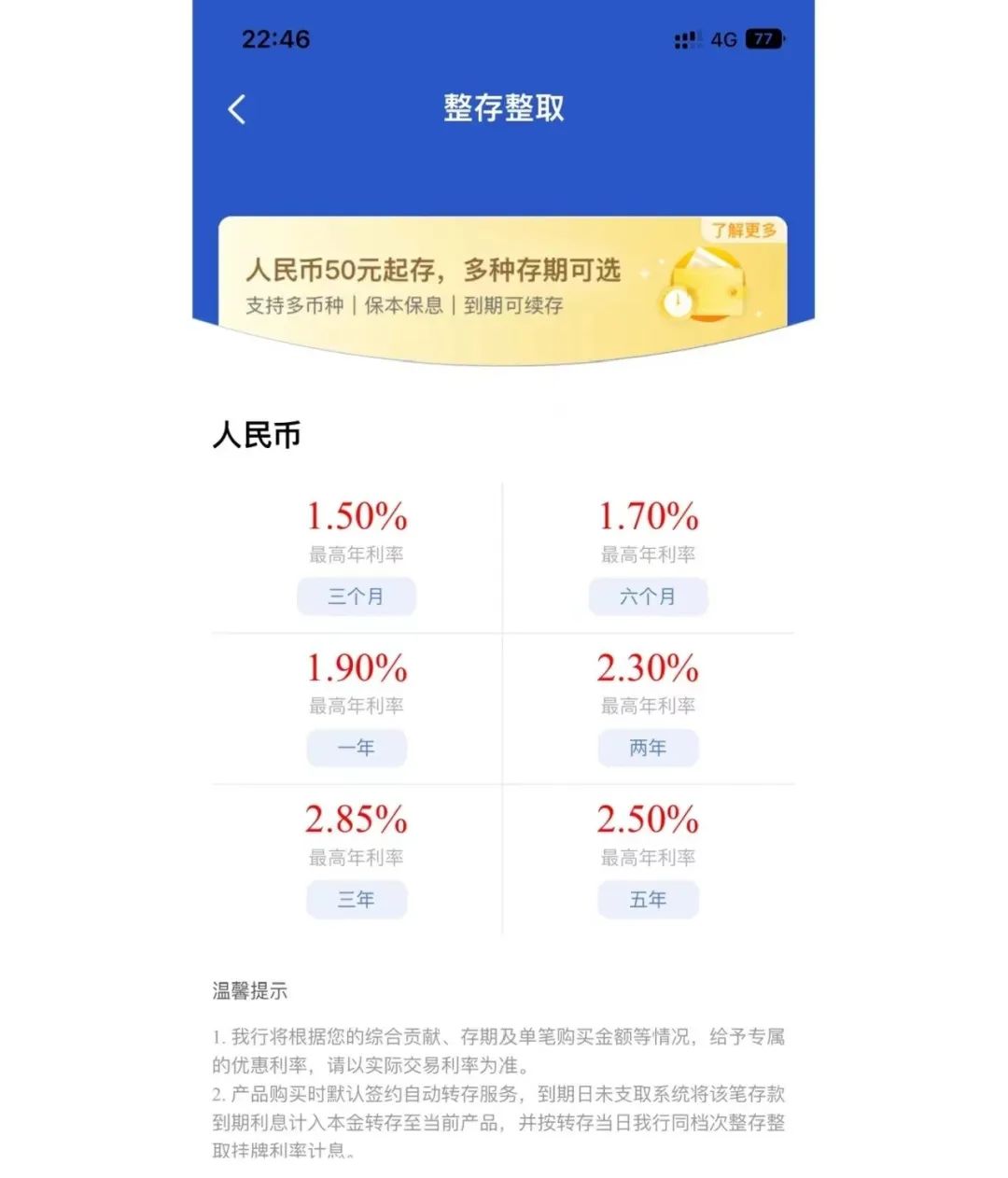
Task: Open 了解更多 for more details
Action: point(742,231)
